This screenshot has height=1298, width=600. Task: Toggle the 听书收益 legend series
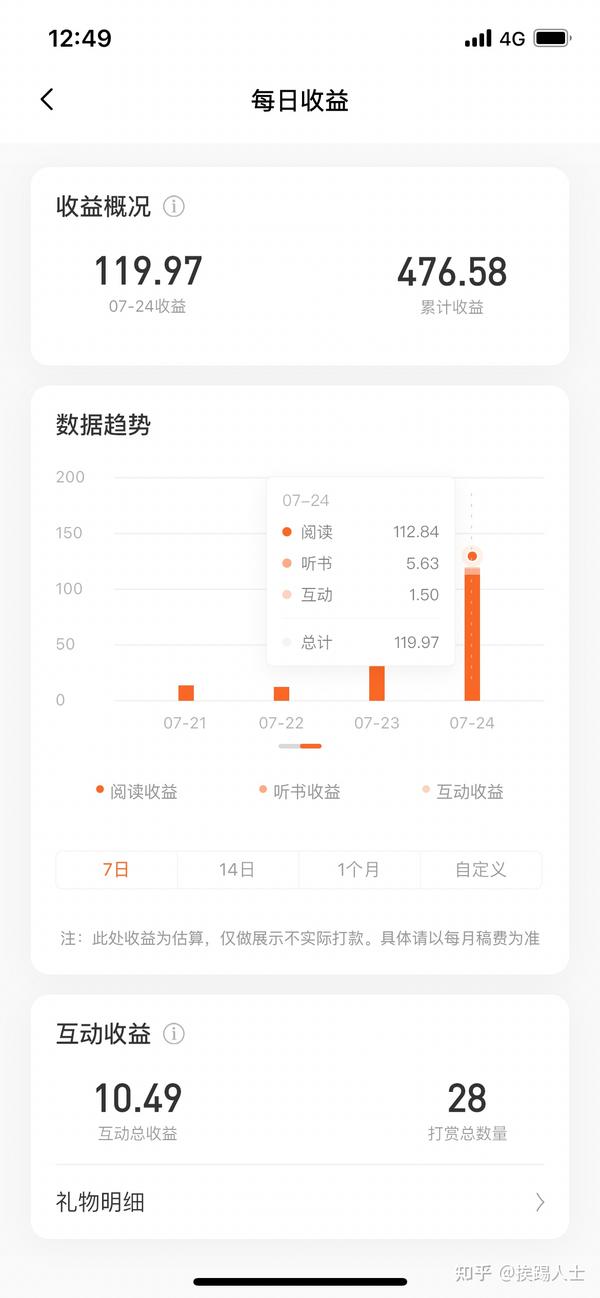coord(300,792)
